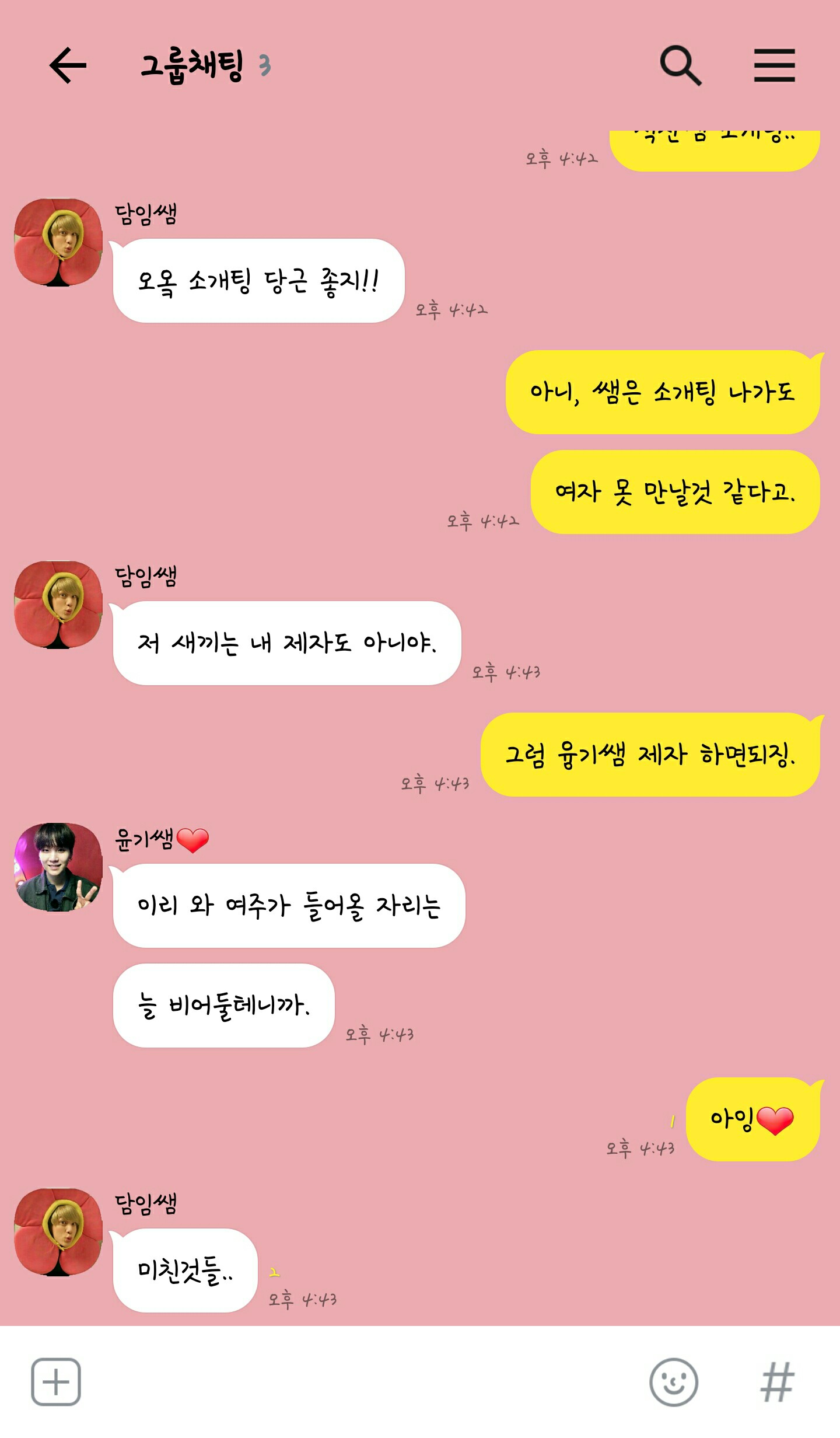Focus the message input field
Image resolution: width=840 pixels, height=1438 pixels.
coord(362,1382)
